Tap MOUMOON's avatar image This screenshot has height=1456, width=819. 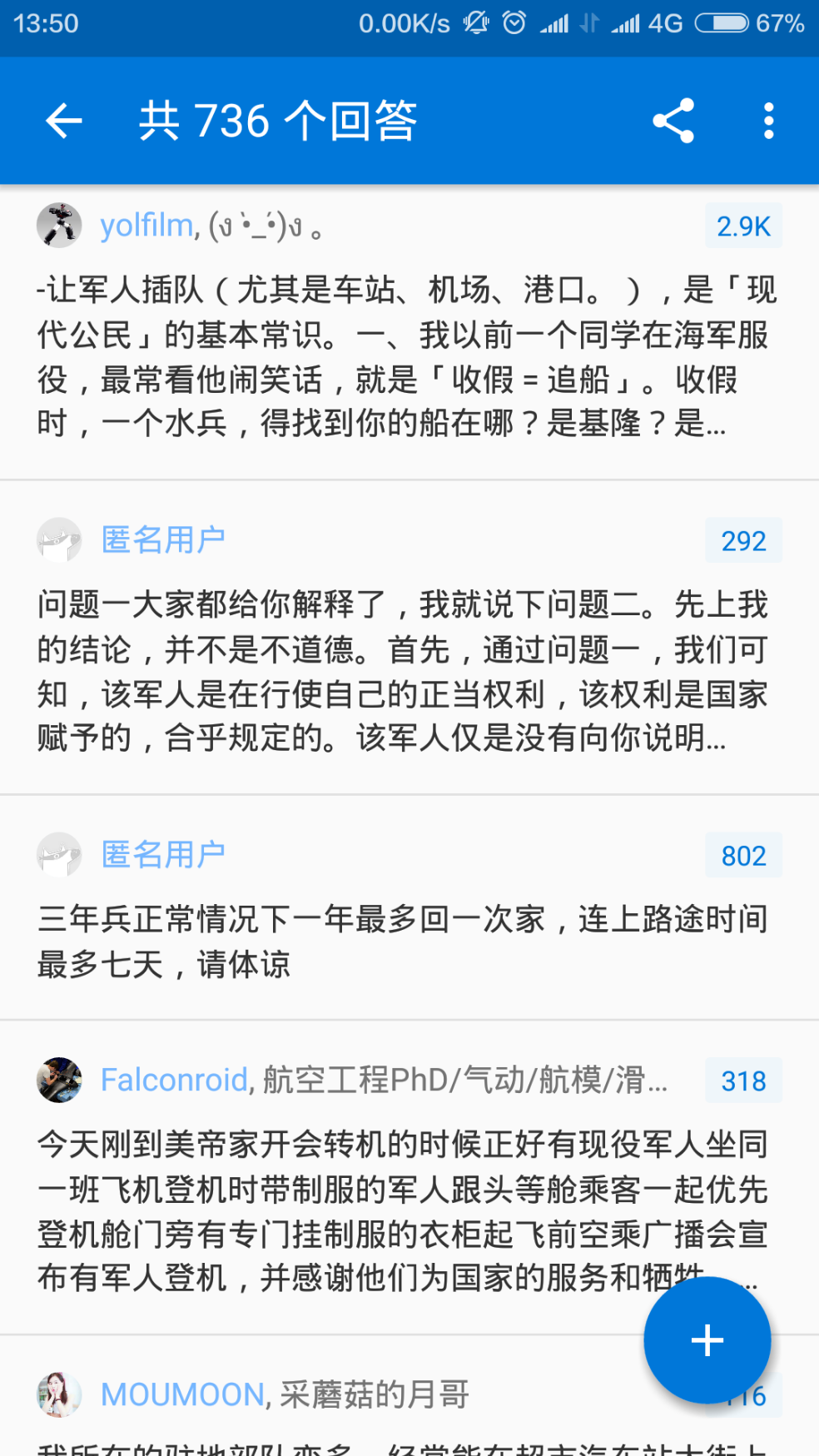pos(58,1394)
